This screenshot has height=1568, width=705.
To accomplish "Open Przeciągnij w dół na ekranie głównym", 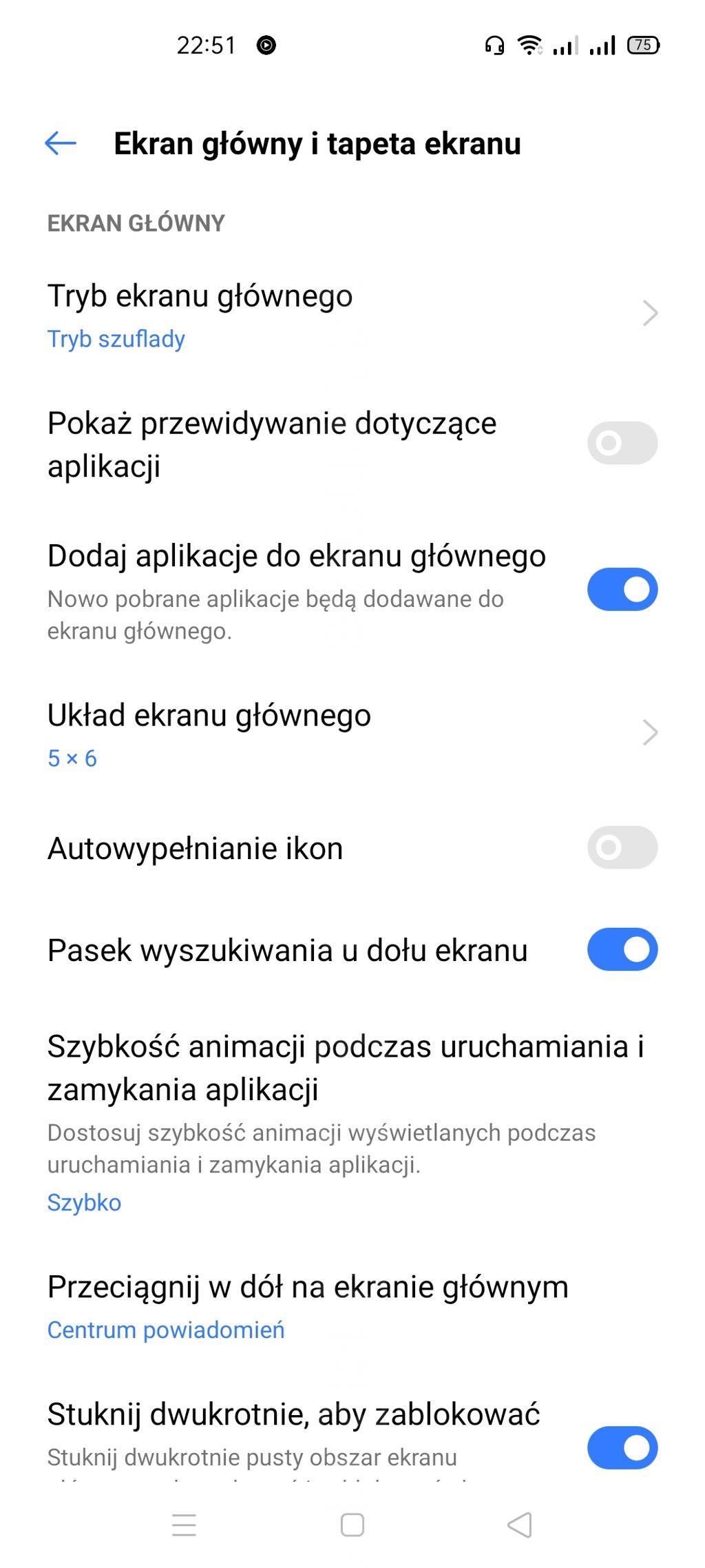I will [x=352, y=1306].
